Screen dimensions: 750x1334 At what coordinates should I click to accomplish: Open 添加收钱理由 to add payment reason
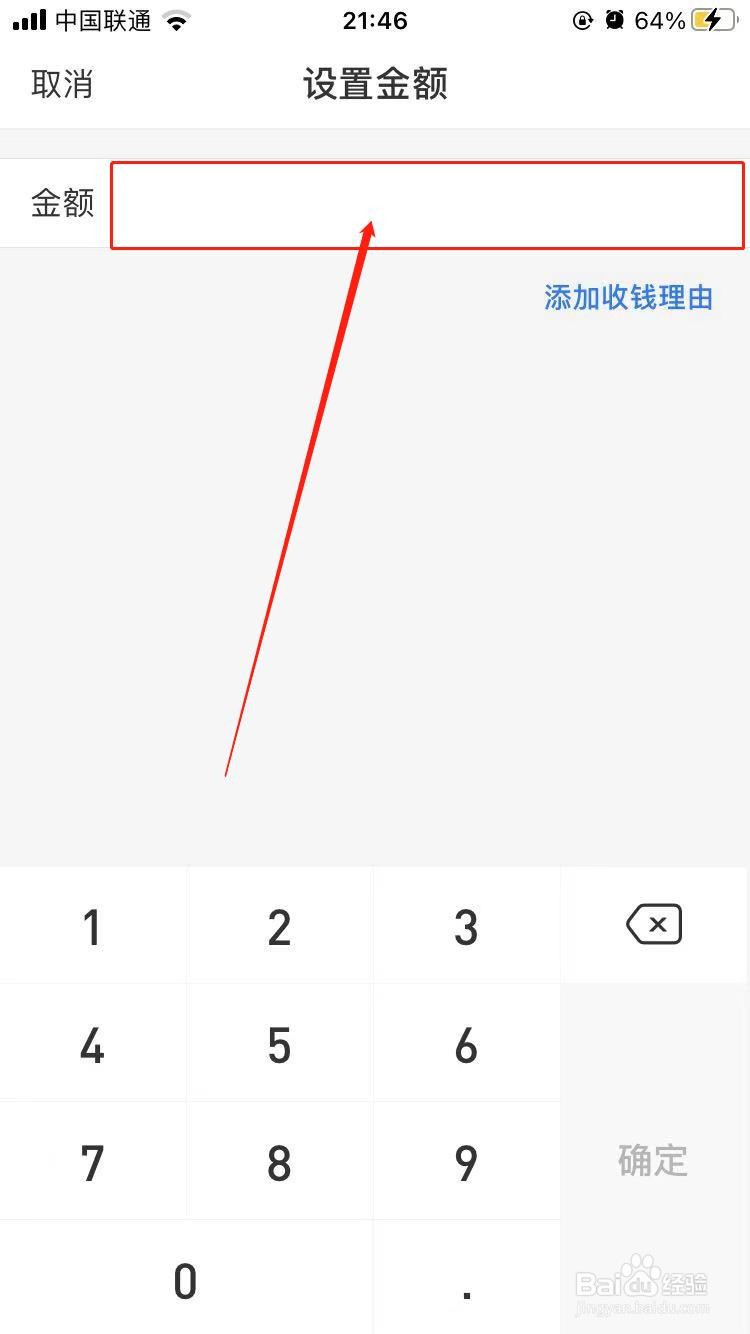coord(628,298)
